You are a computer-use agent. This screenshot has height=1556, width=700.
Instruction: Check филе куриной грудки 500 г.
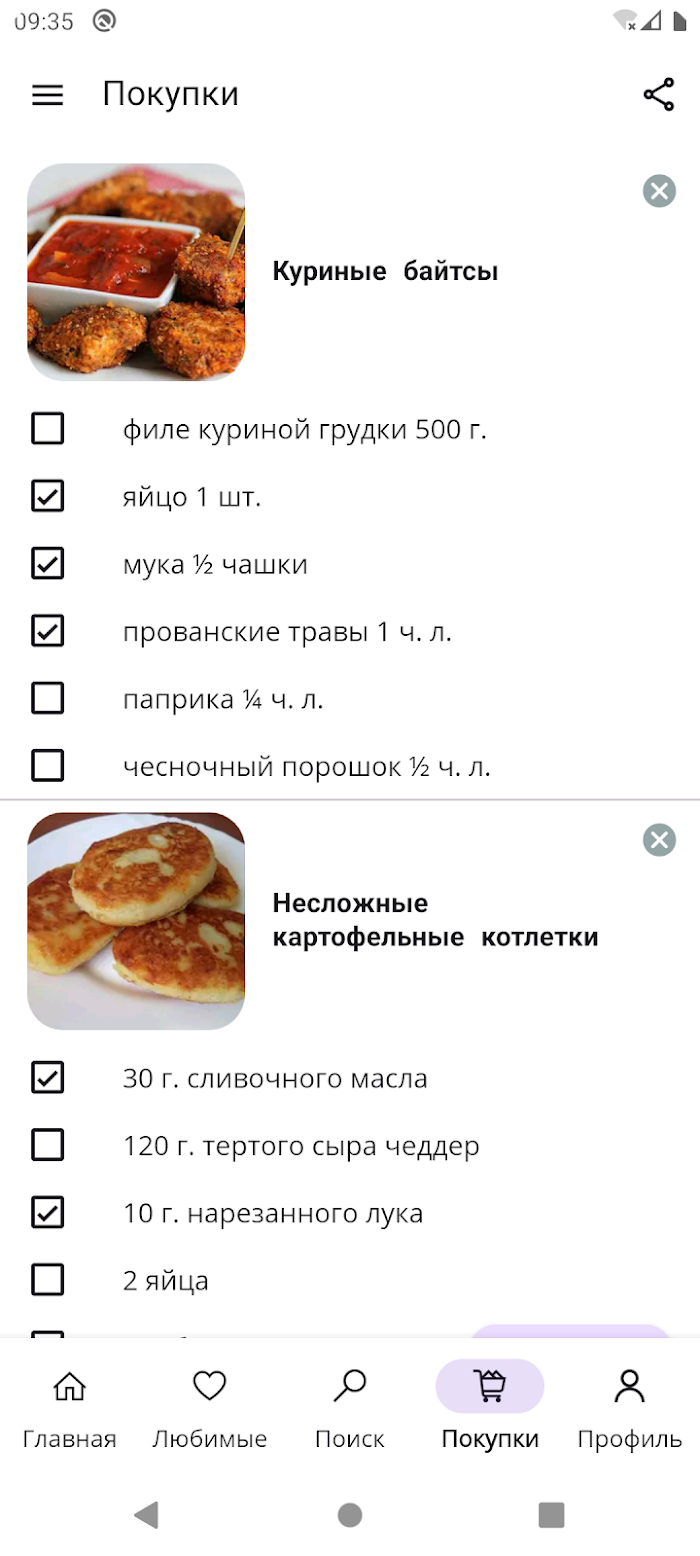[x=48, y=430]
